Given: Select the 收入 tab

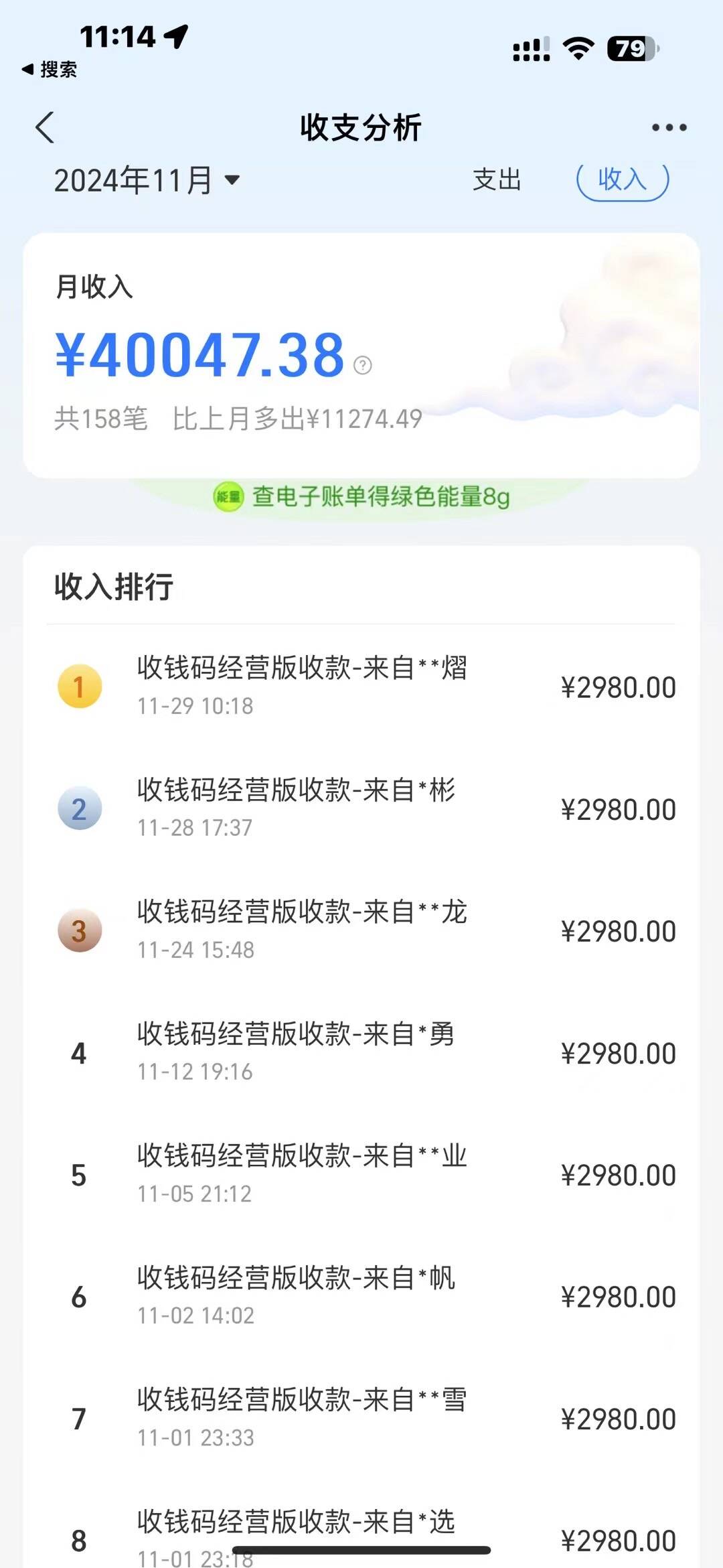Looking at the screenshot, I should click(622, 181).
